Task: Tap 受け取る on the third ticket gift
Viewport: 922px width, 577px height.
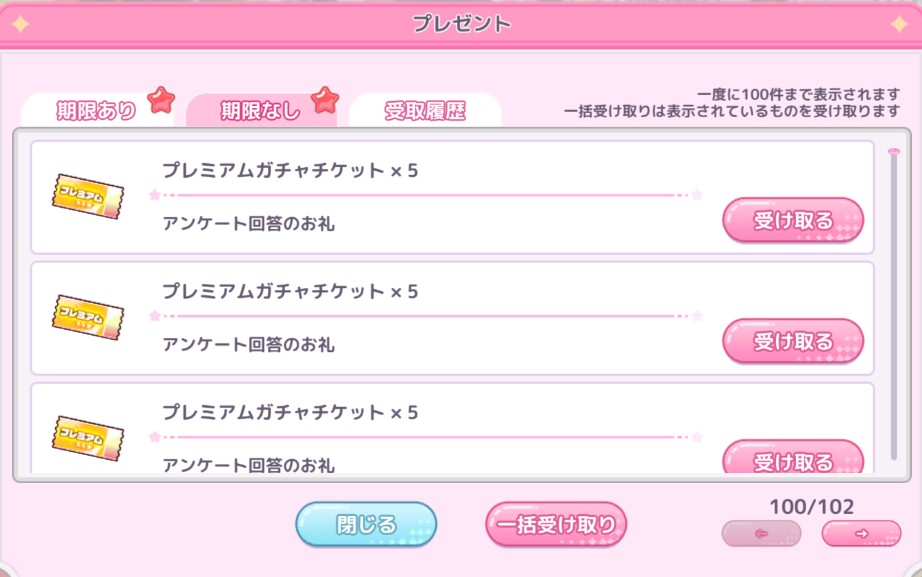Action: tap(792, 459)
